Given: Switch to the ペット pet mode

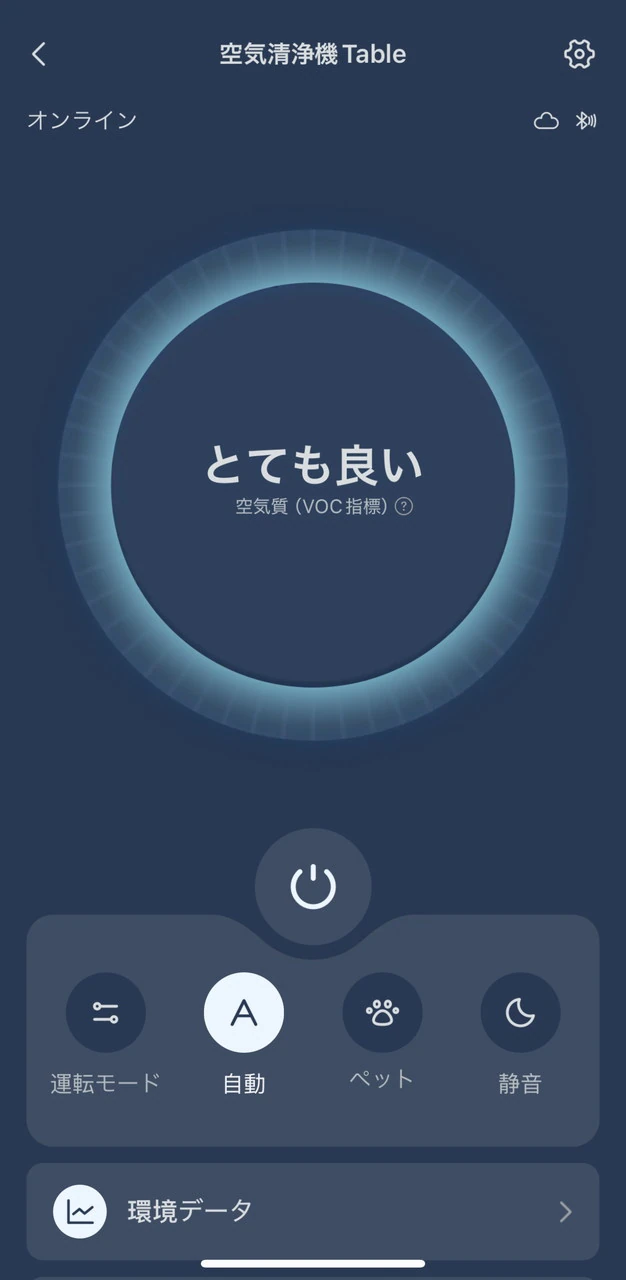Looking at the screenshot, I should click(382, 1013).
